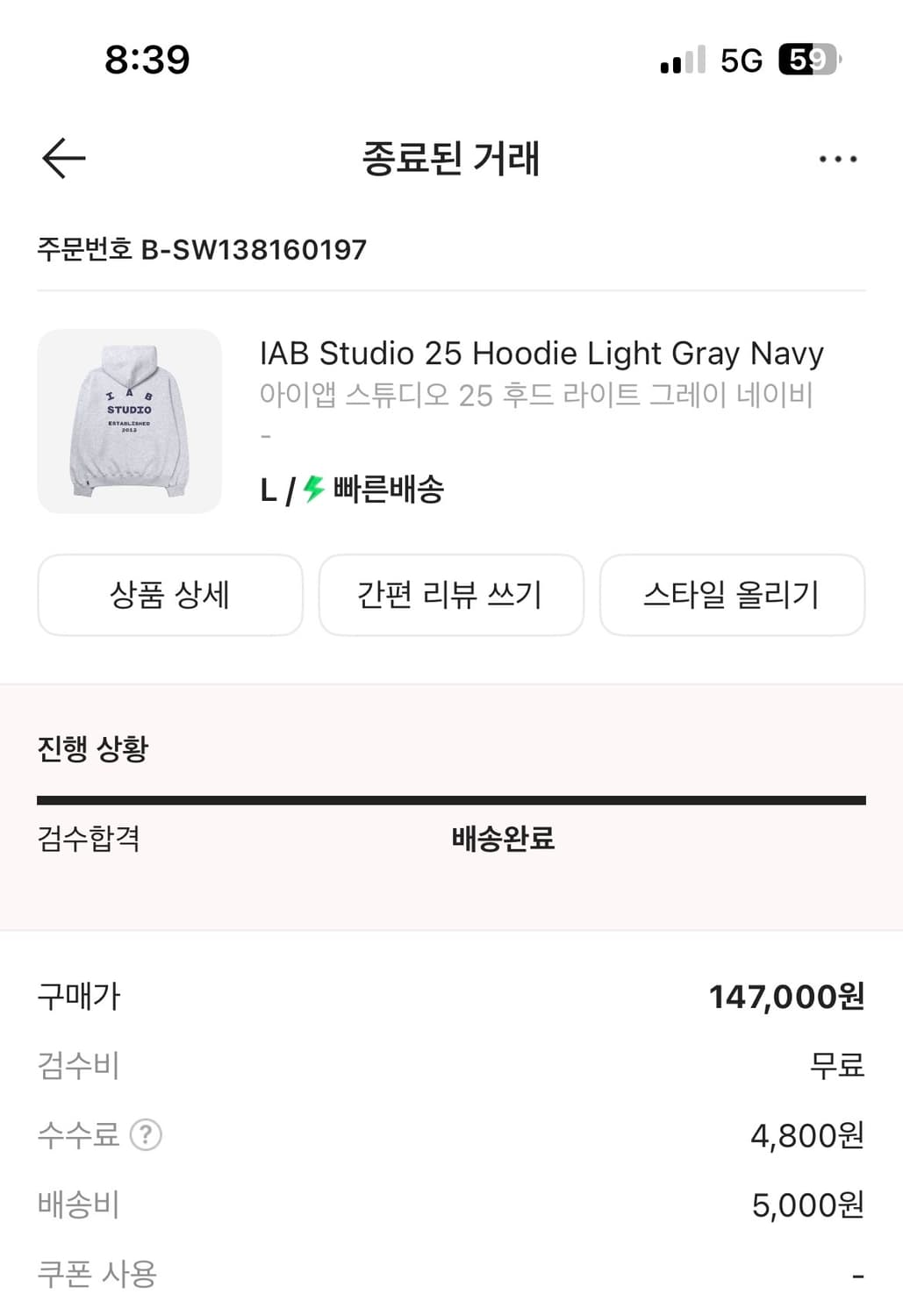Select 스타일 올리기 to post a style
This screenshot has height=1316, width=903.
[x=732, y=595]
